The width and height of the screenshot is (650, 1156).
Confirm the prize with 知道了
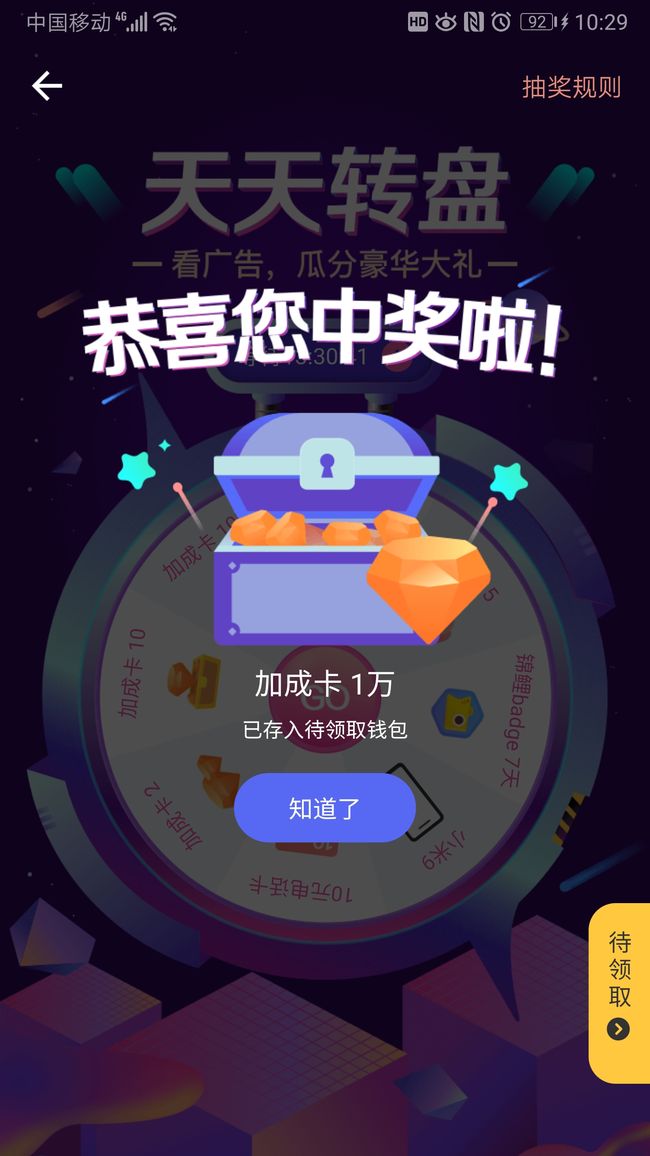click(x=325, y=808)
